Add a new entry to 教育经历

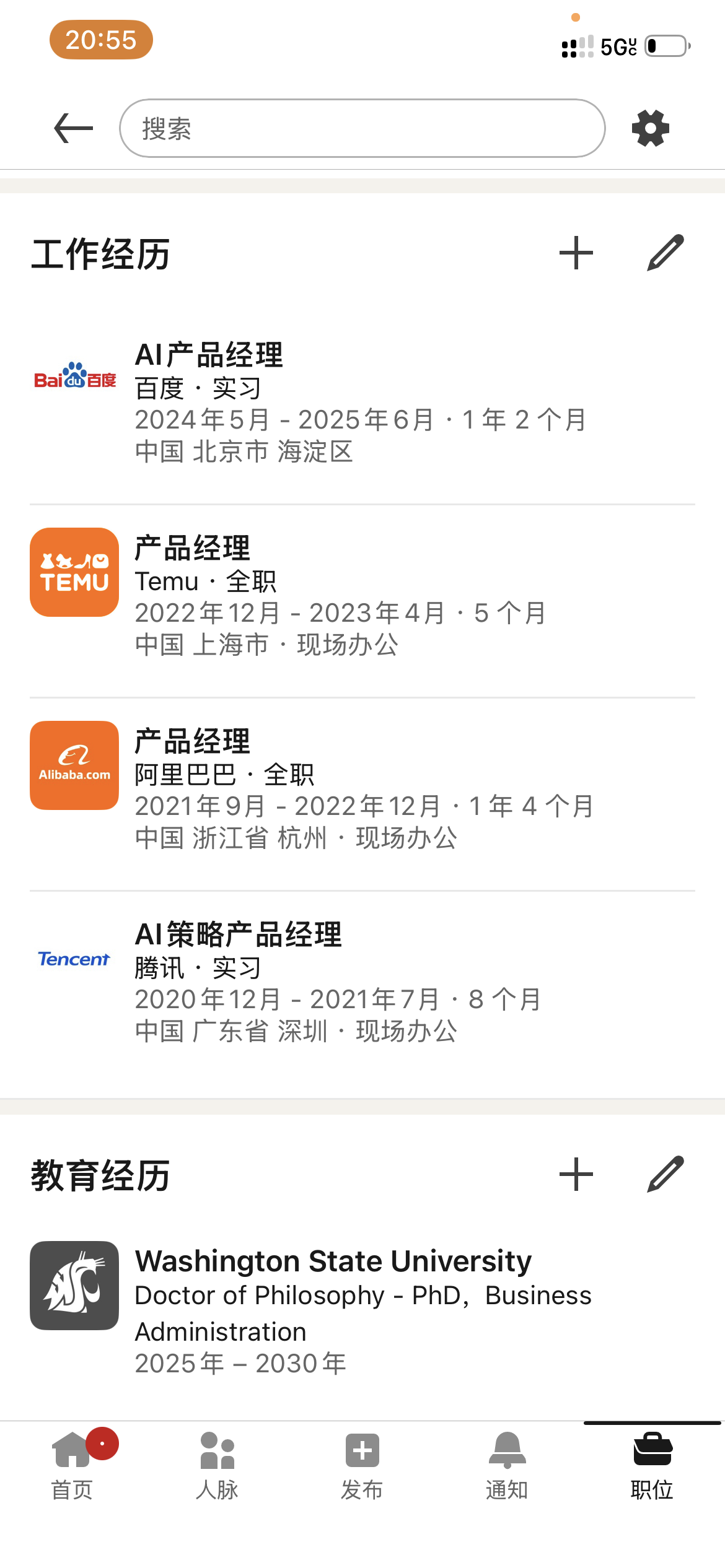(x=576, y=1174)
